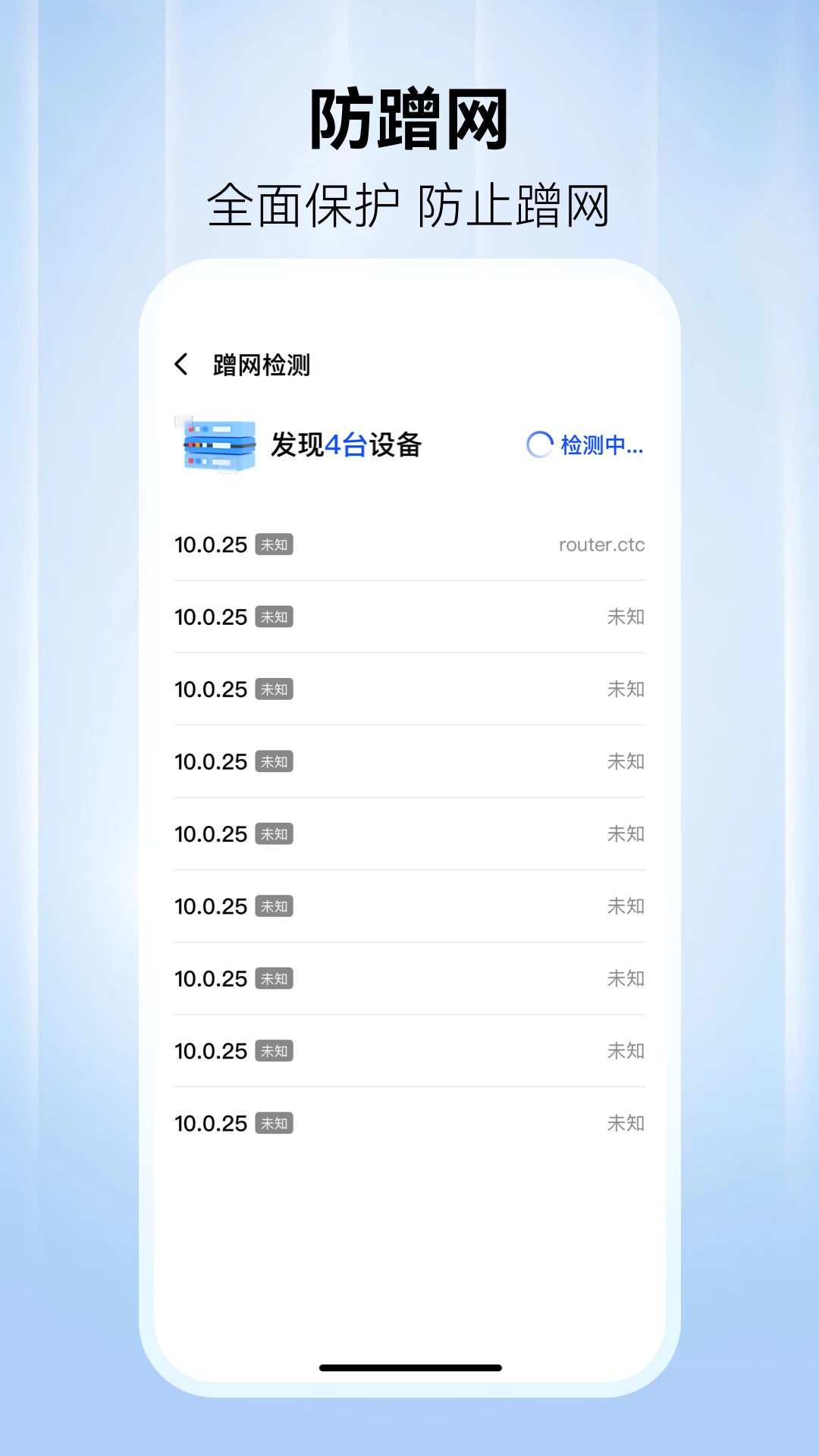Select the fourth 10.0.25 device row
This screenshot has width=819, height=1456.
click(x=409, y=761)
